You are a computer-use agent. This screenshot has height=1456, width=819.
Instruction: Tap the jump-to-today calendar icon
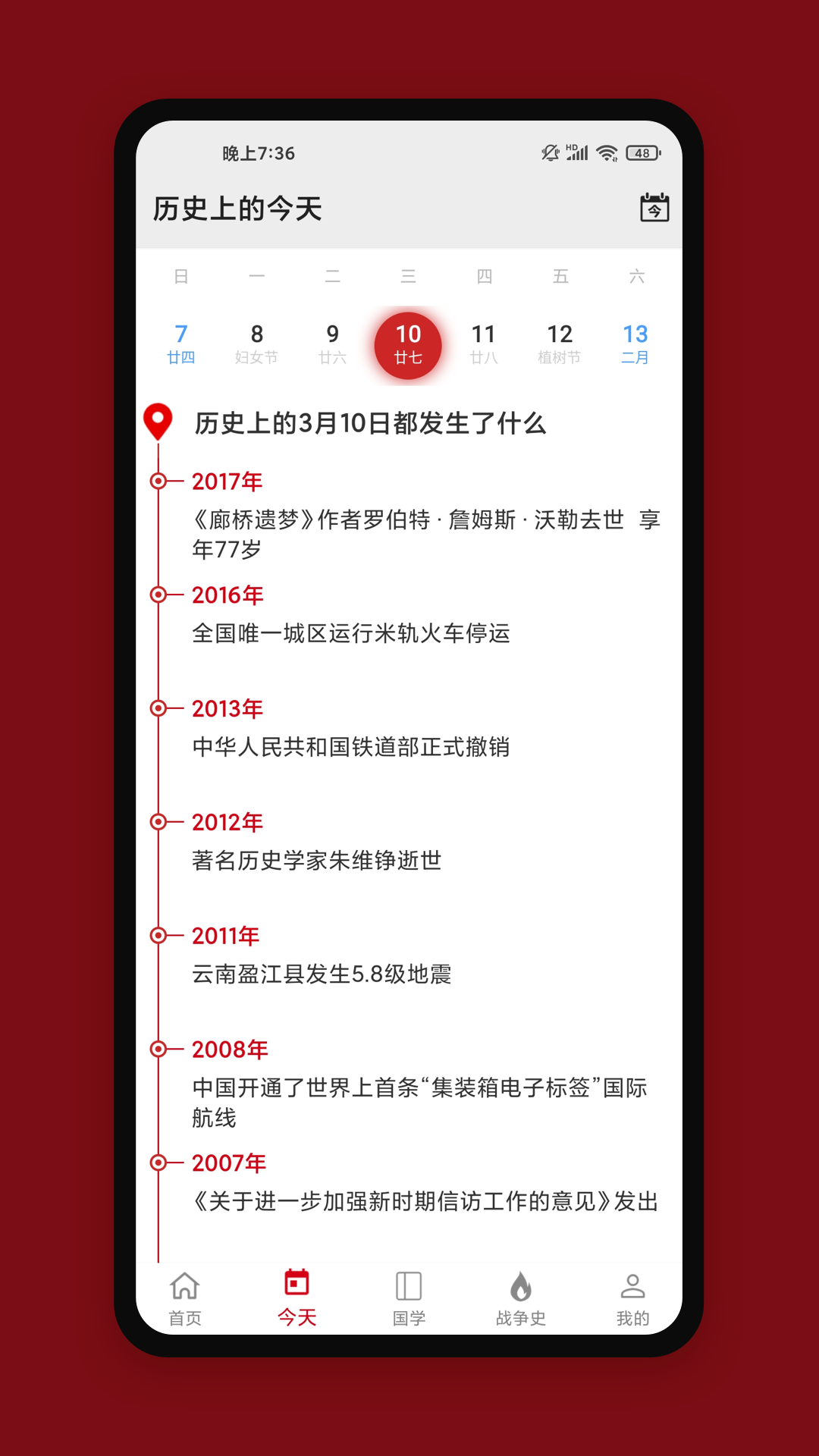tap(654, 207)
